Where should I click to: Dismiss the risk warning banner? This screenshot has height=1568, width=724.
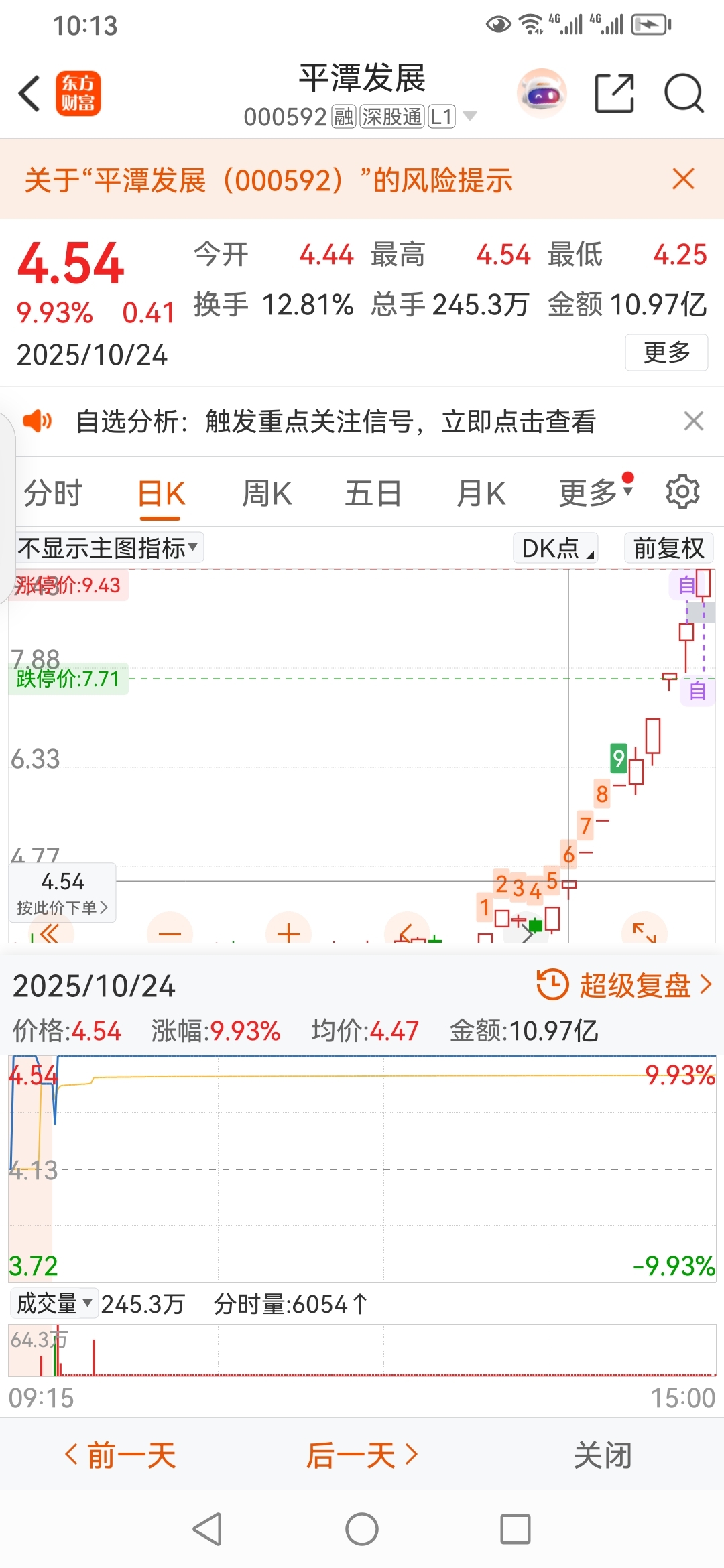pos(683,179)
